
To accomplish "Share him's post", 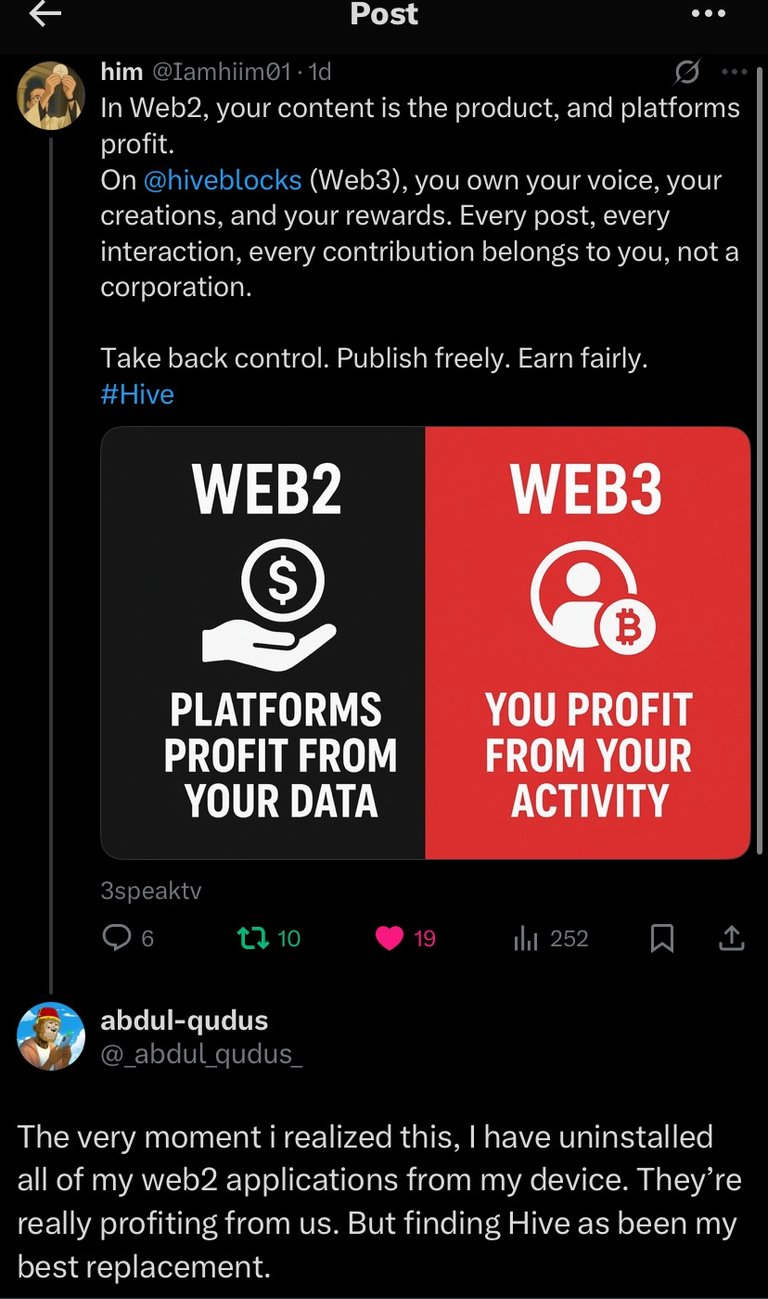I will 731,938.
